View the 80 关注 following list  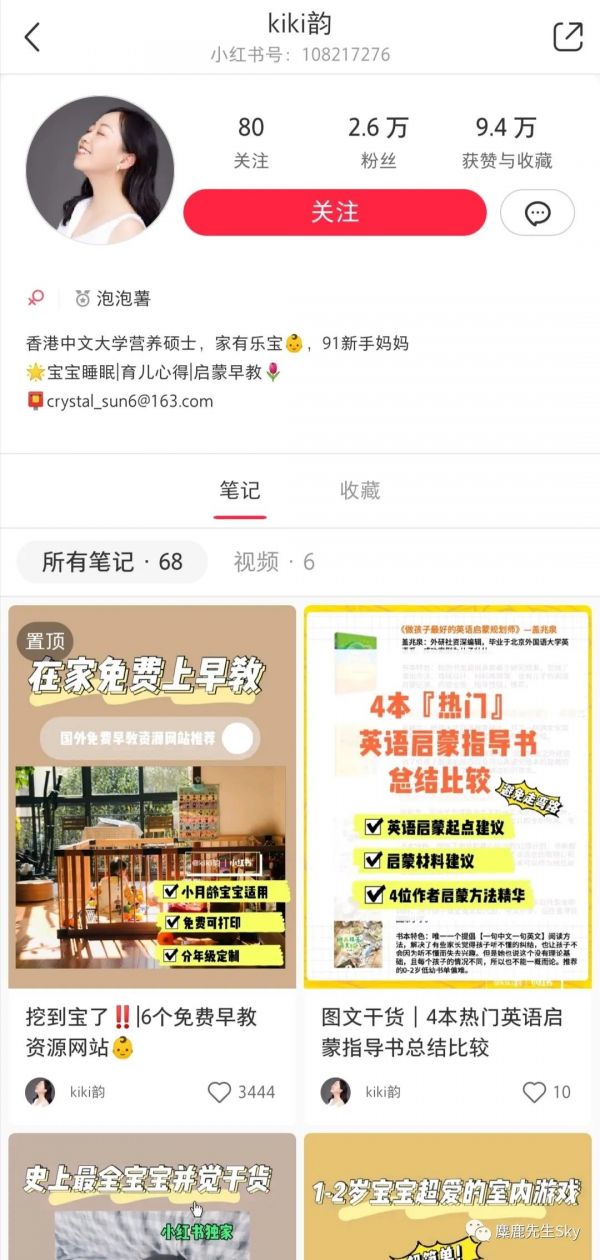(251, 142)
